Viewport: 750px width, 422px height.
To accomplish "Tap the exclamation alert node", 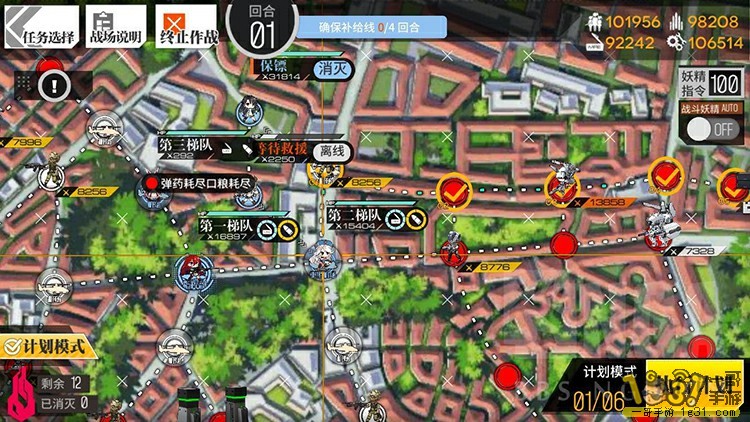I will [52, 84].
